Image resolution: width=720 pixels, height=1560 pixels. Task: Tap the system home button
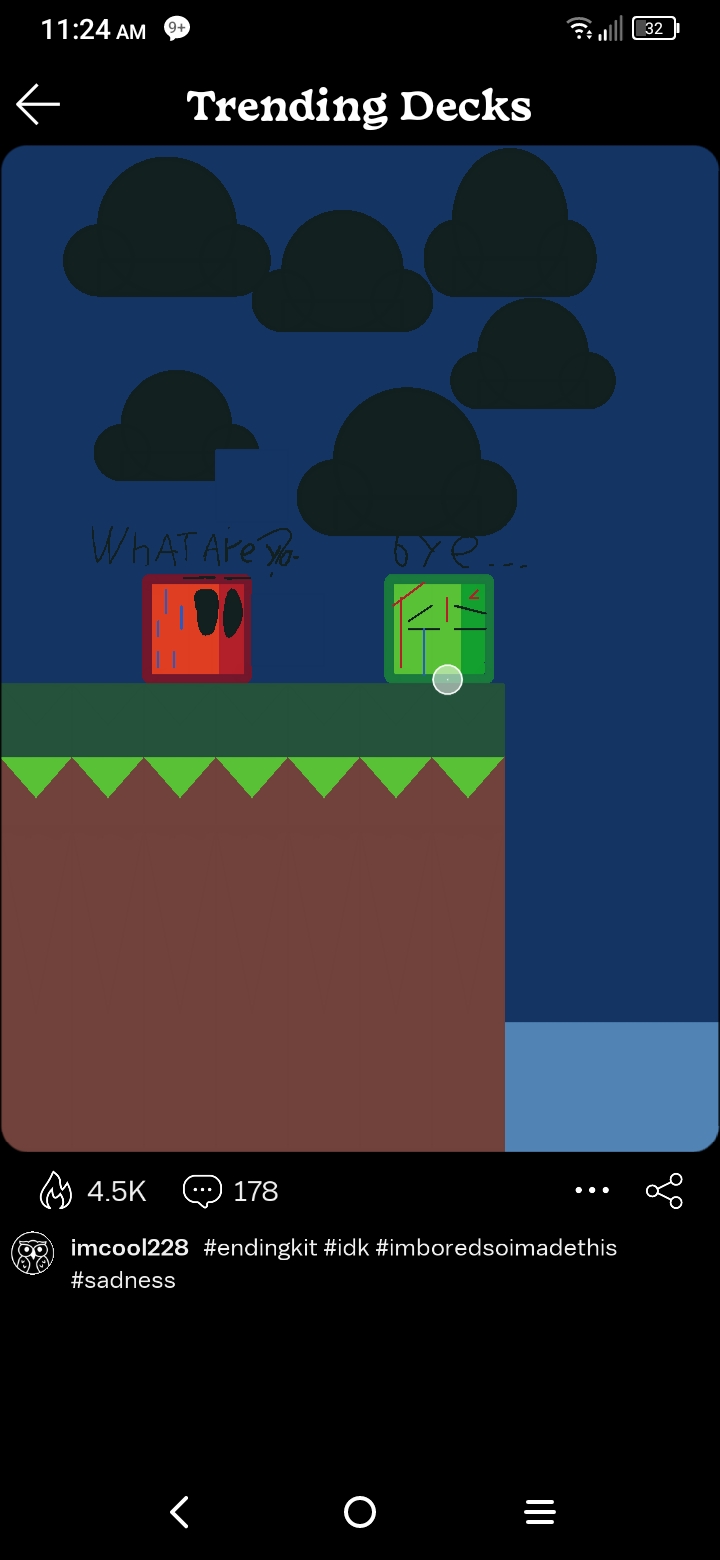(x=360, y=1512)
